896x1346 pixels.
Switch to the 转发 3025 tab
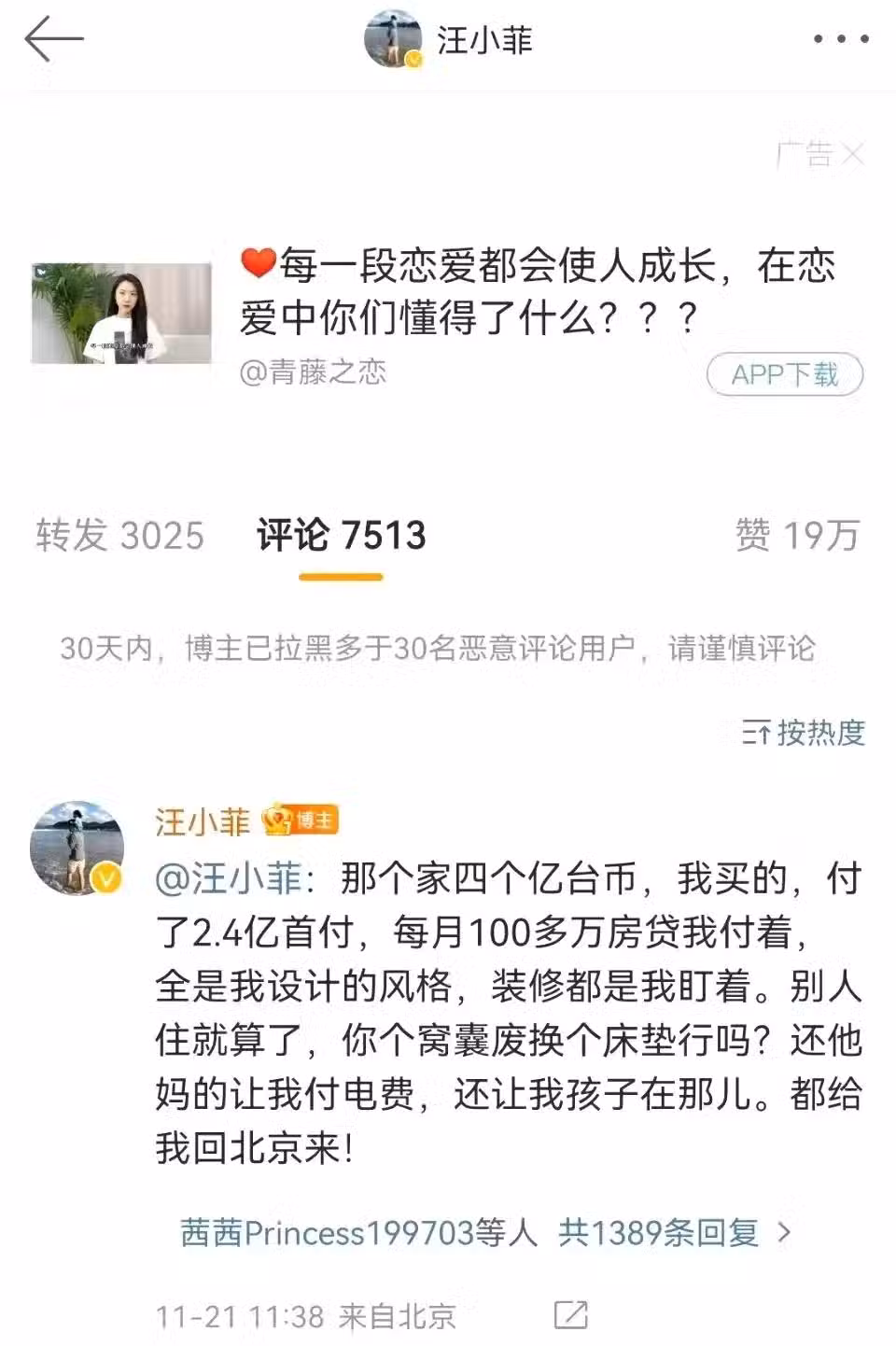point(119,536)
